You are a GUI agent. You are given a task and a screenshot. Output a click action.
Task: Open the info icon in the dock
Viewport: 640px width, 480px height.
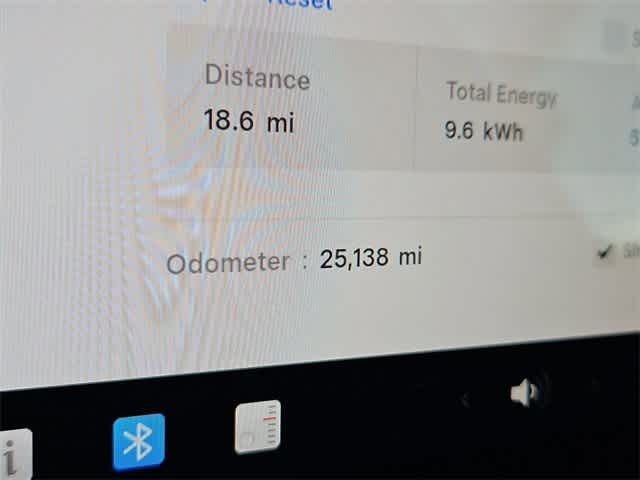pyautogui.click(x=12, y=457)
